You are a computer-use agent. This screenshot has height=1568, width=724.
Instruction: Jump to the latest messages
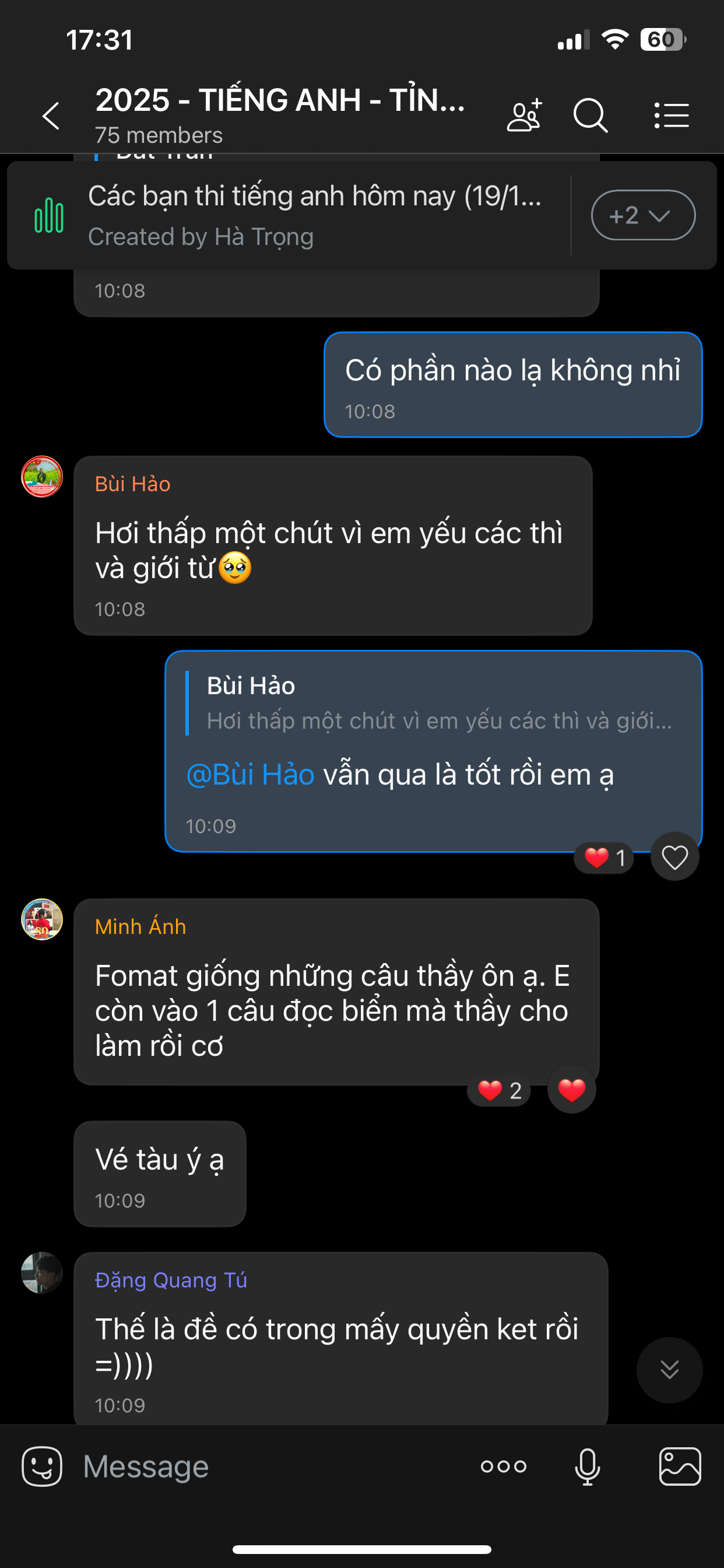pyautogui.click(x=669, y=1370)
